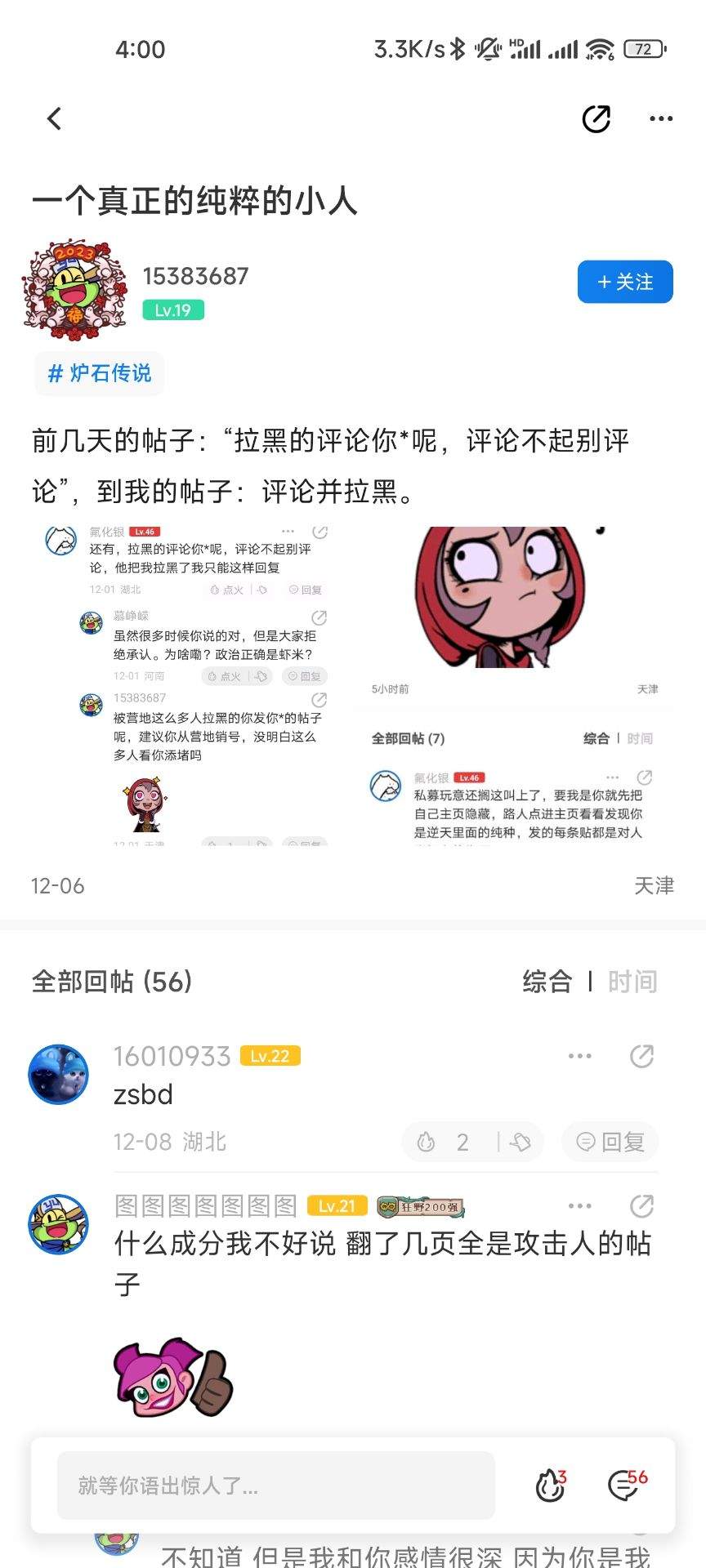
Task: Sort replies by 时间
Action: [x=632, y=981]
